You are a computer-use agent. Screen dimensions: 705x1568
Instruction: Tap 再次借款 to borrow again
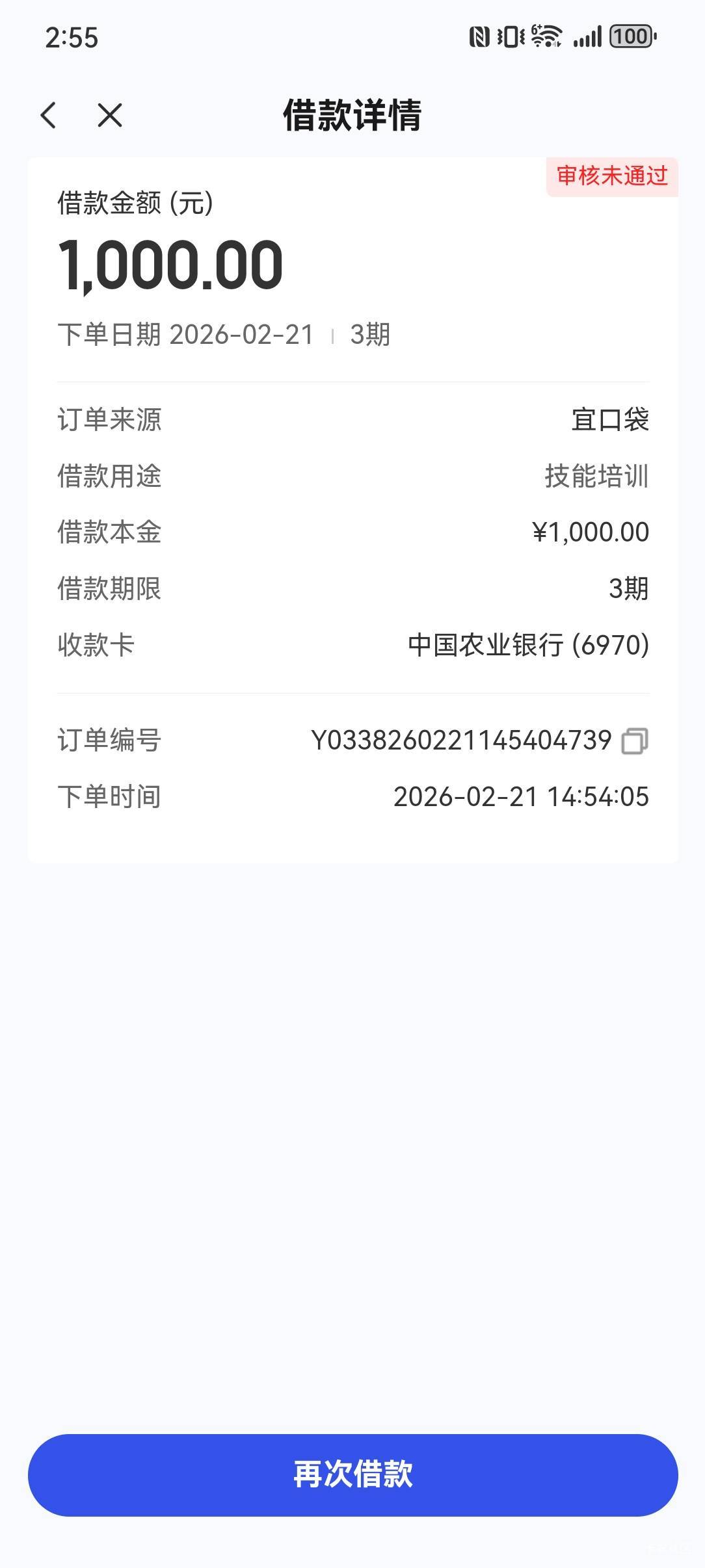coord(352,1474)
